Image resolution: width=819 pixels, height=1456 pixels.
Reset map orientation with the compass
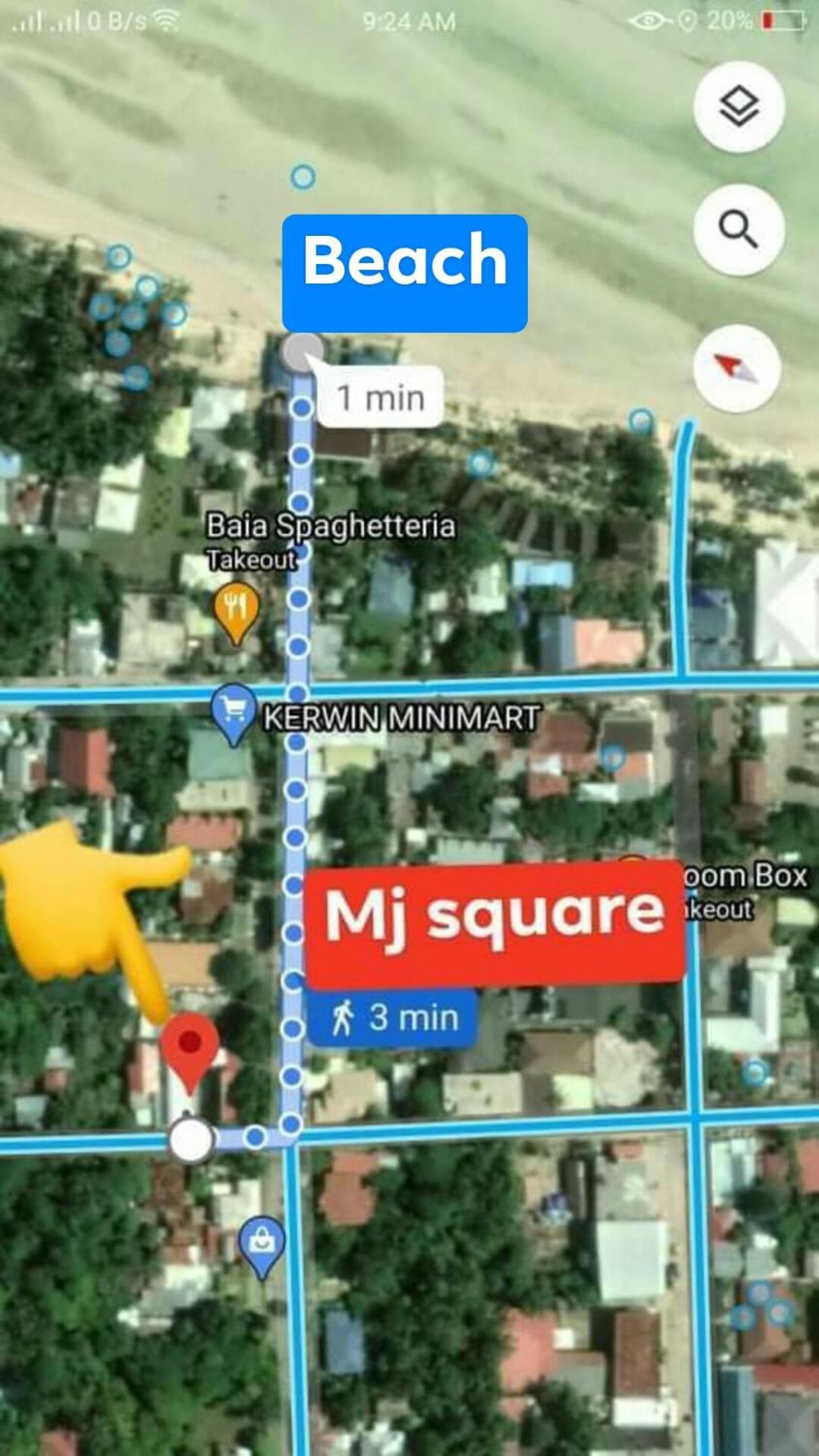click(736, 369)
